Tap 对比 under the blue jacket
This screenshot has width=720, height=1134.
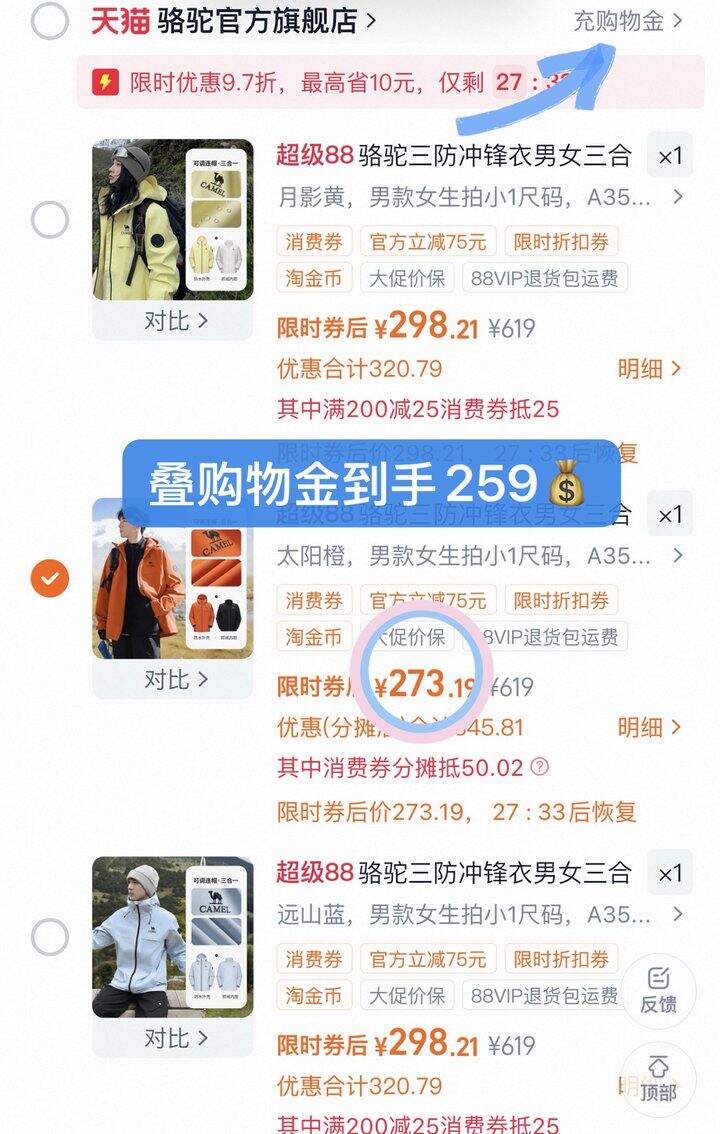[175, 1039]
